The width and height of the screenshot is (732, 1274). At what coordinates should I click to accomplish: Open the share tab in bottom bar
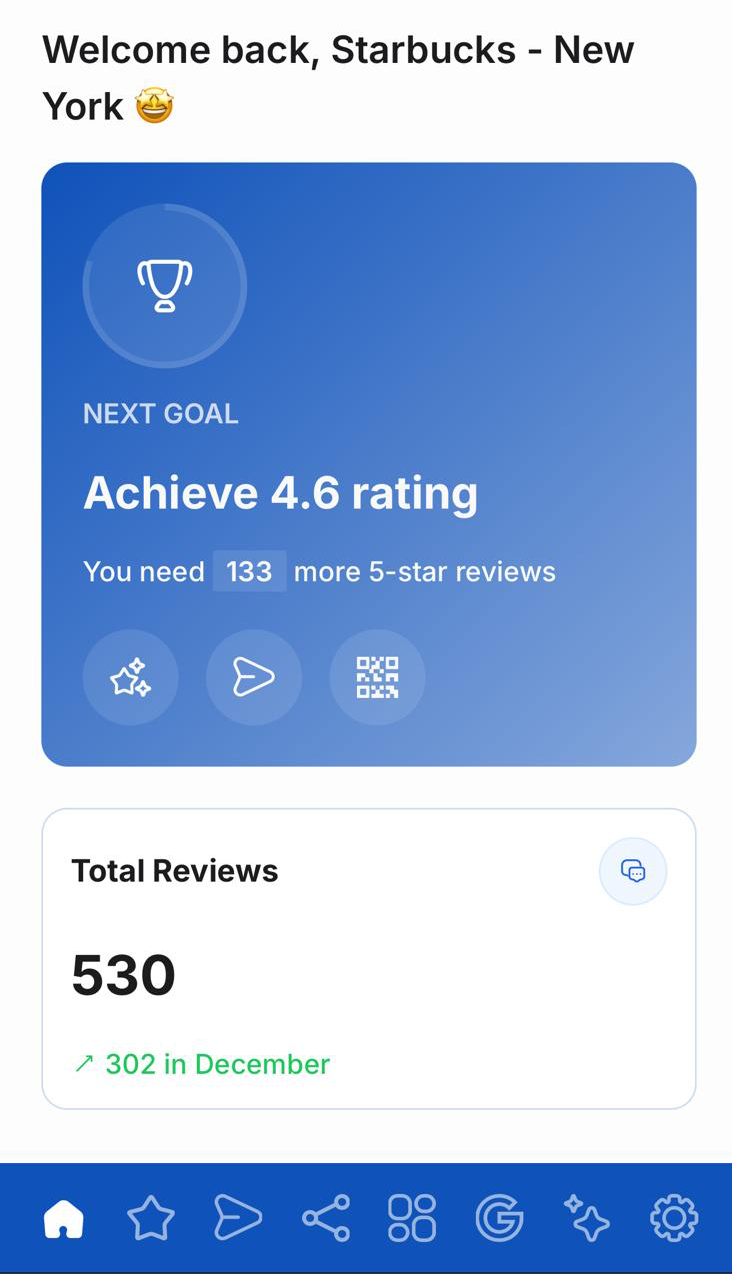tap(326, 1218)
